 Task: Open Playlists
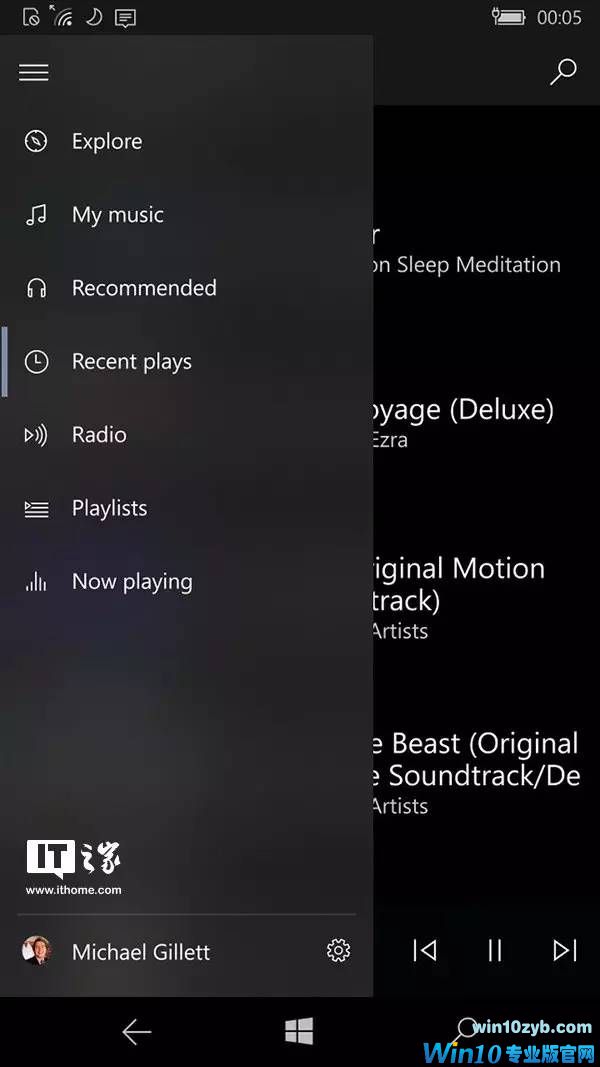click(x=109, y=508)
